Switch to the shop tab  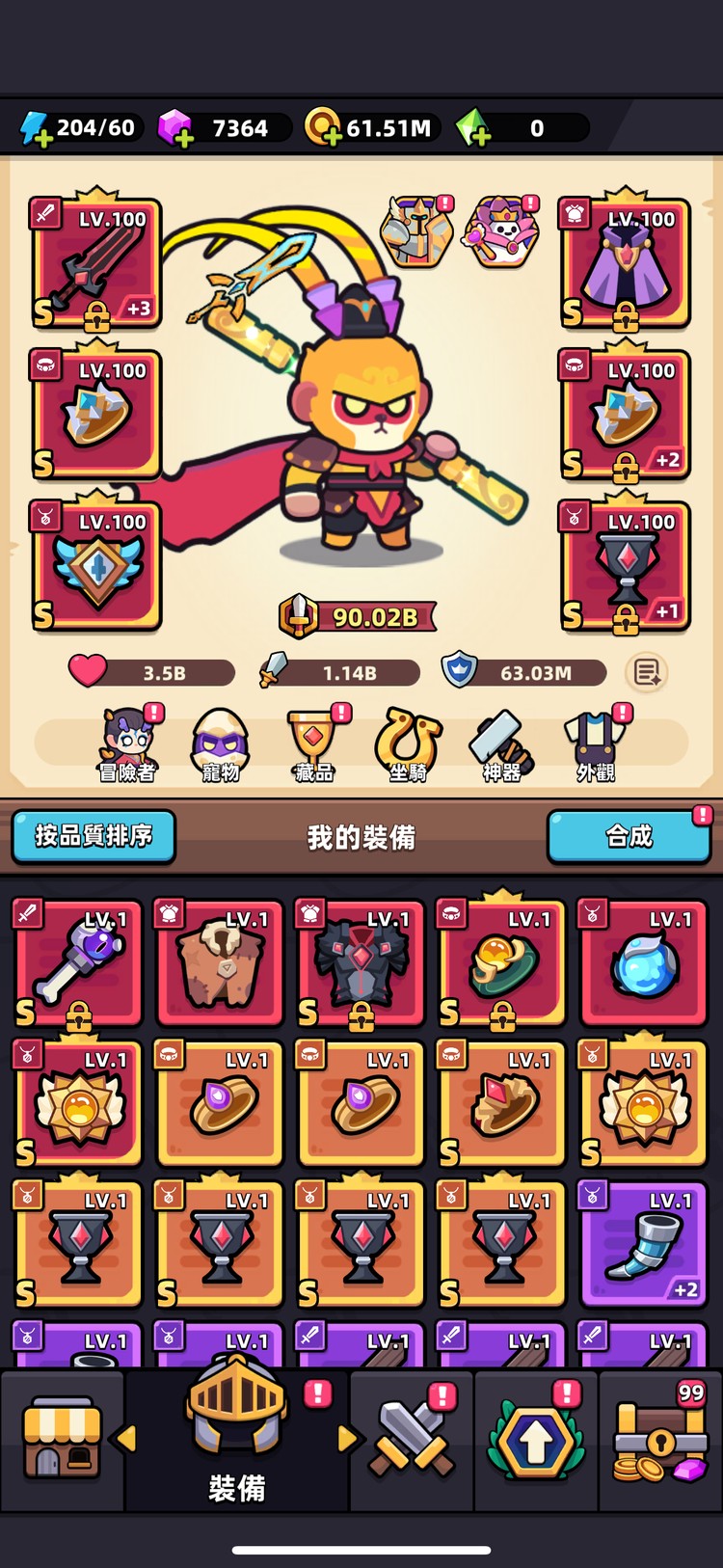point(62,1439)
